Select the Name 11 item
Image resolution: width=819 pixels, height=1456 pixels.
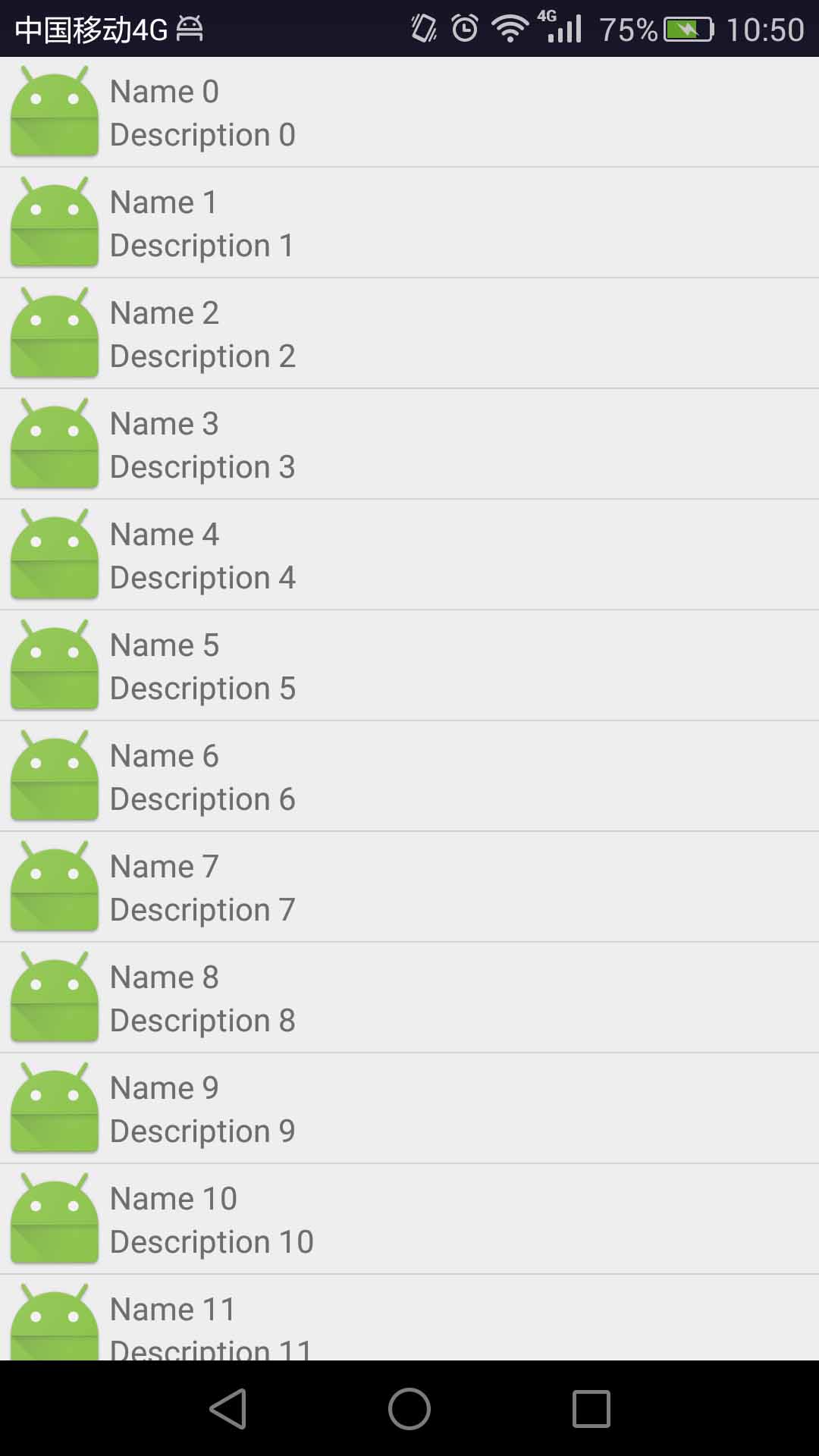[409, 1319]
